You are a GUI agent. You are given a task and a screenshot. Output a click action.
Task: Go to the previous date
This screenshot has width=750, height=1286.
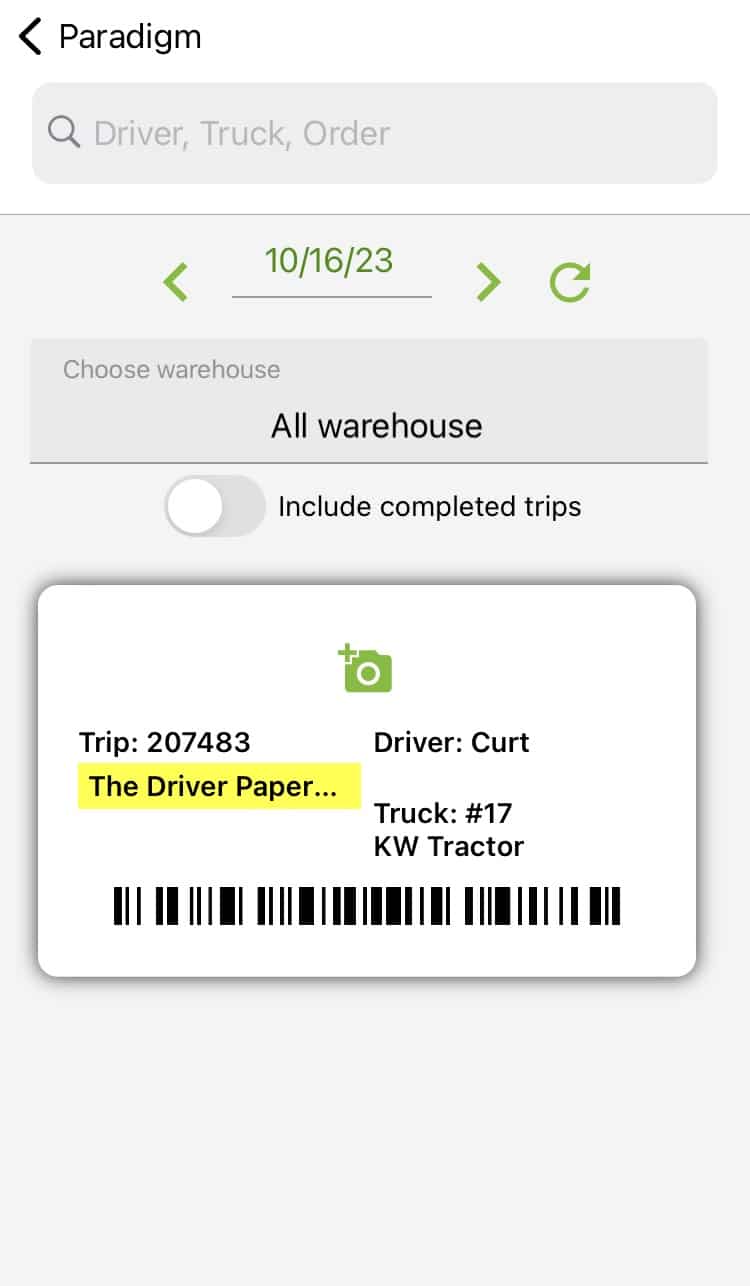[176, 282]
